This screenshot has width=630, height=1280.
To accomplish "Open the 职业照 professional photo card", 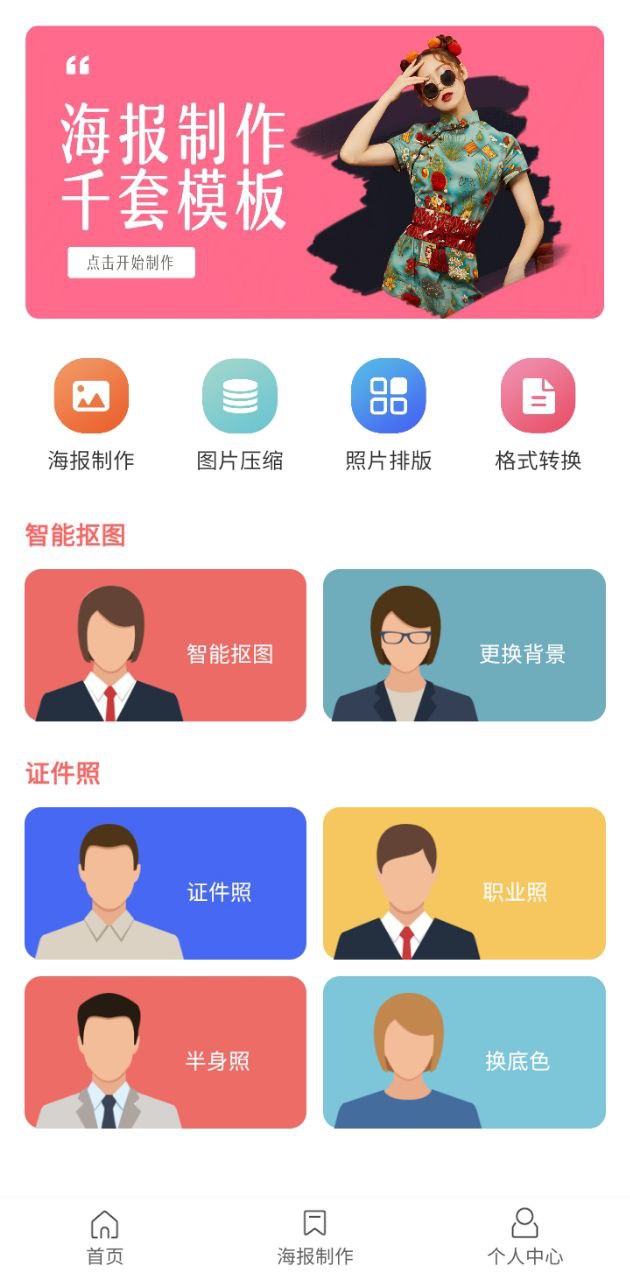I will (x=464, y=883).
